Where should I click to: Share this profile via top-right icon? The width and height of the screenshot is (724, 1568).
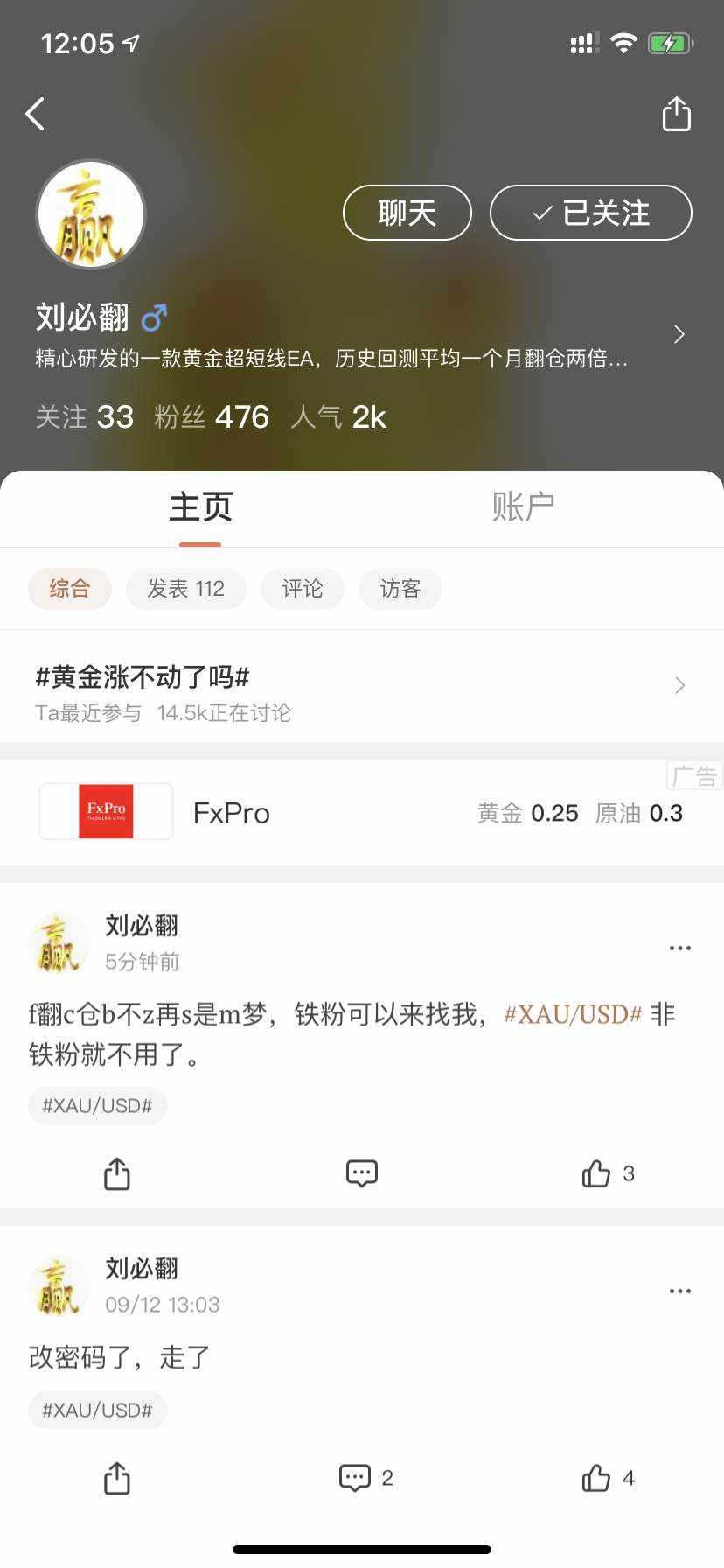pyautogui.click(x=677, y=114)
